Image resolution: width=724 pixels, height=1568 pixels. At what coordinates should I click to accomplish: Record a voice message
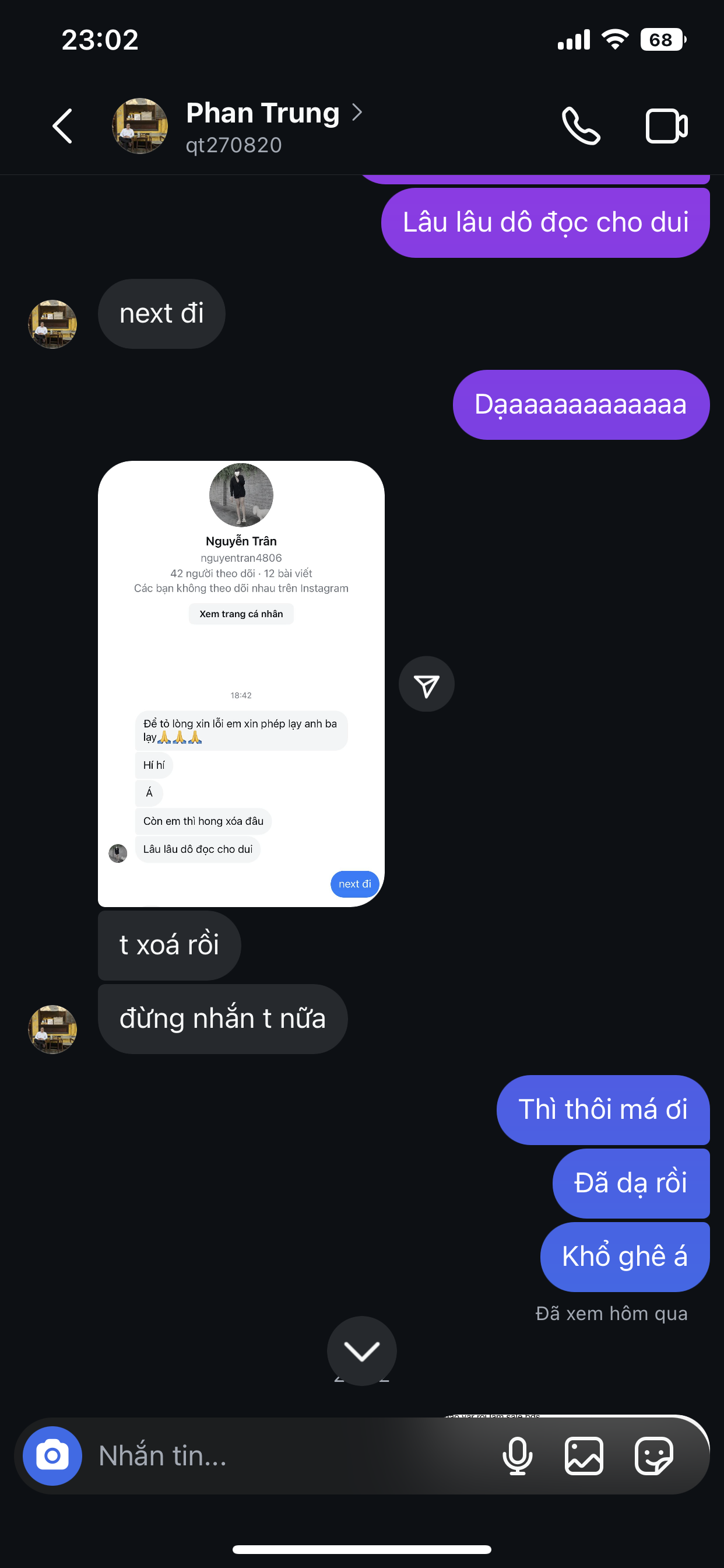click(x=517, y=1455)
